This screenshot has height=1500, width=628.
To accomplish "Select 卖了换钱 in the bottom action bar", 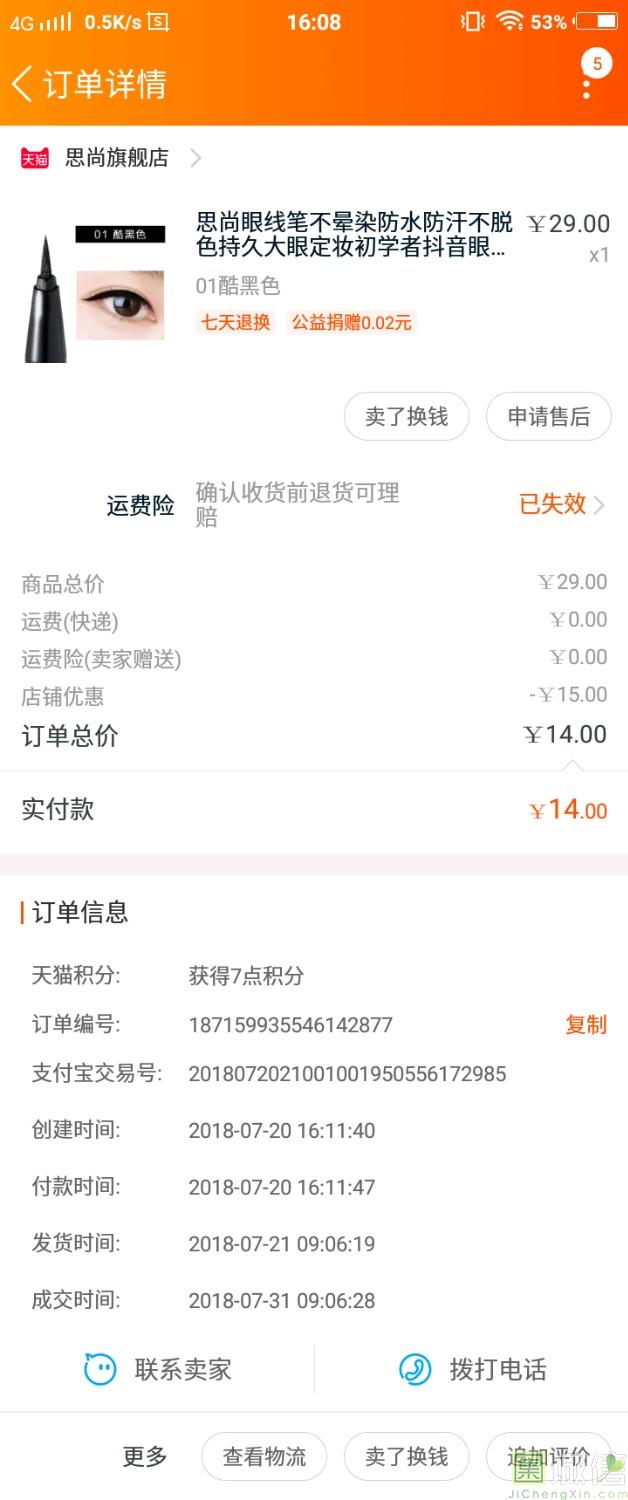I will [x=406, y=1457].
